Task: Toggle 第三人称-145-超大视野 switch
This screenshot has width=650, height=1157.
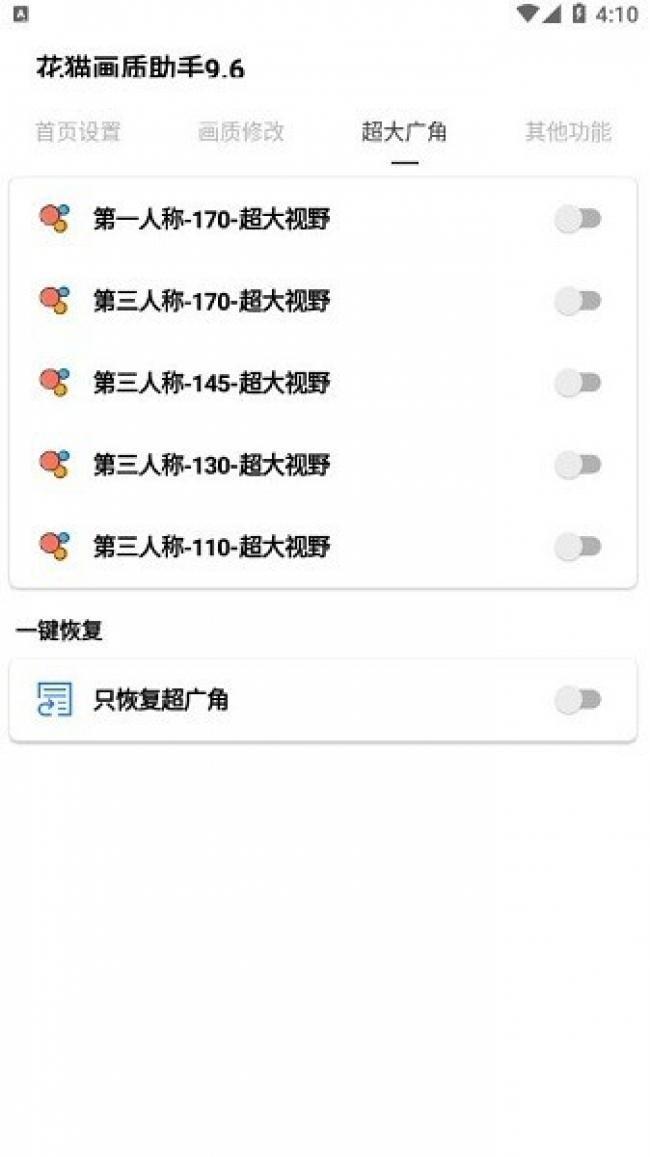Action: click(x=578, y=383)
